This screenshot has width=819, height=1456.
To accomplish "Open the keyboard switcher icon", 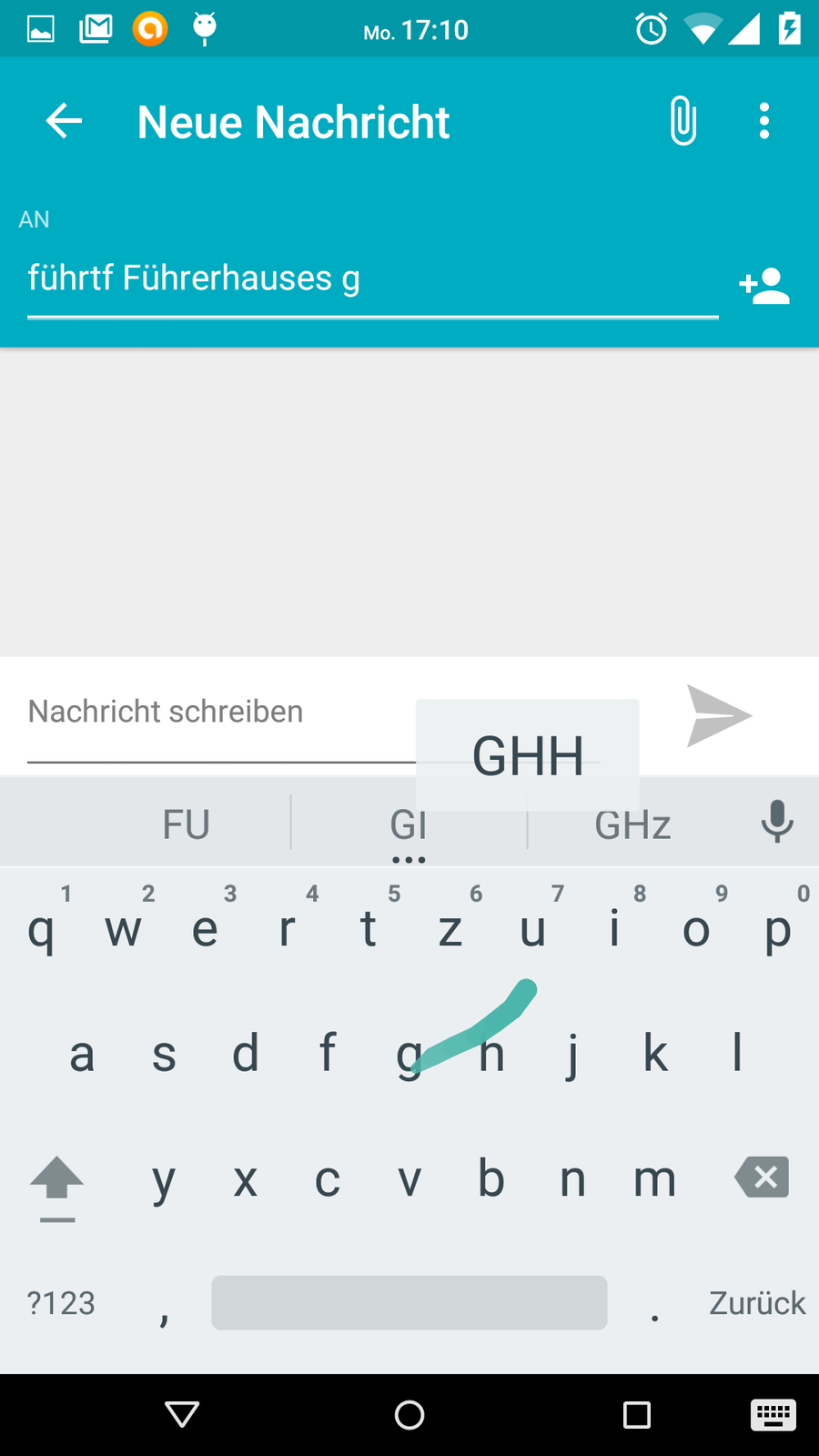I will tap(773, 1414).
